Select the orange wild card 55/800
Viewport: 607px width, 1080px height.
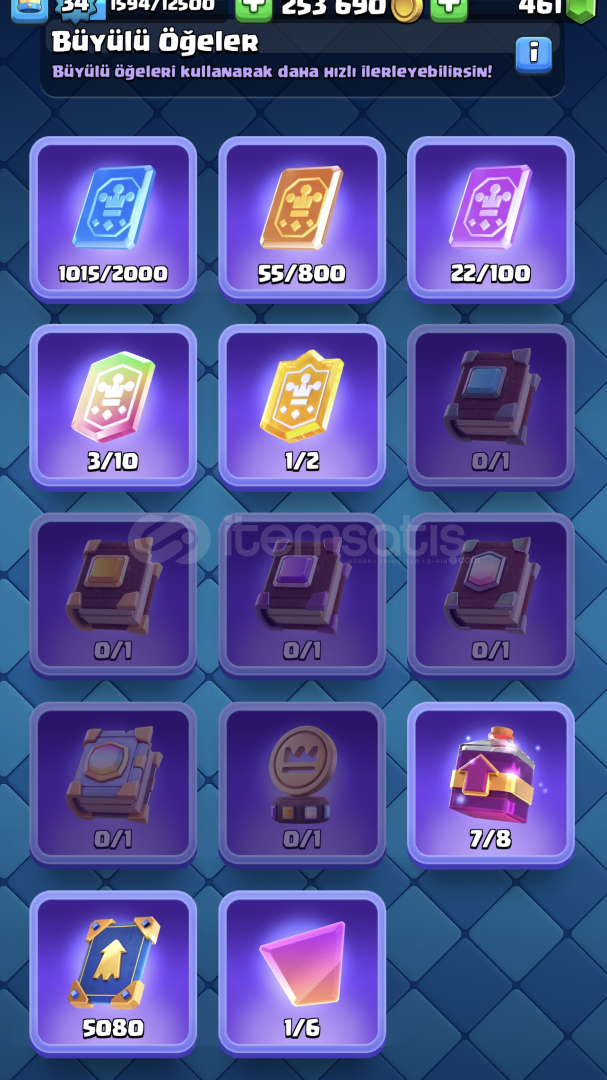(x=302, y=220)
